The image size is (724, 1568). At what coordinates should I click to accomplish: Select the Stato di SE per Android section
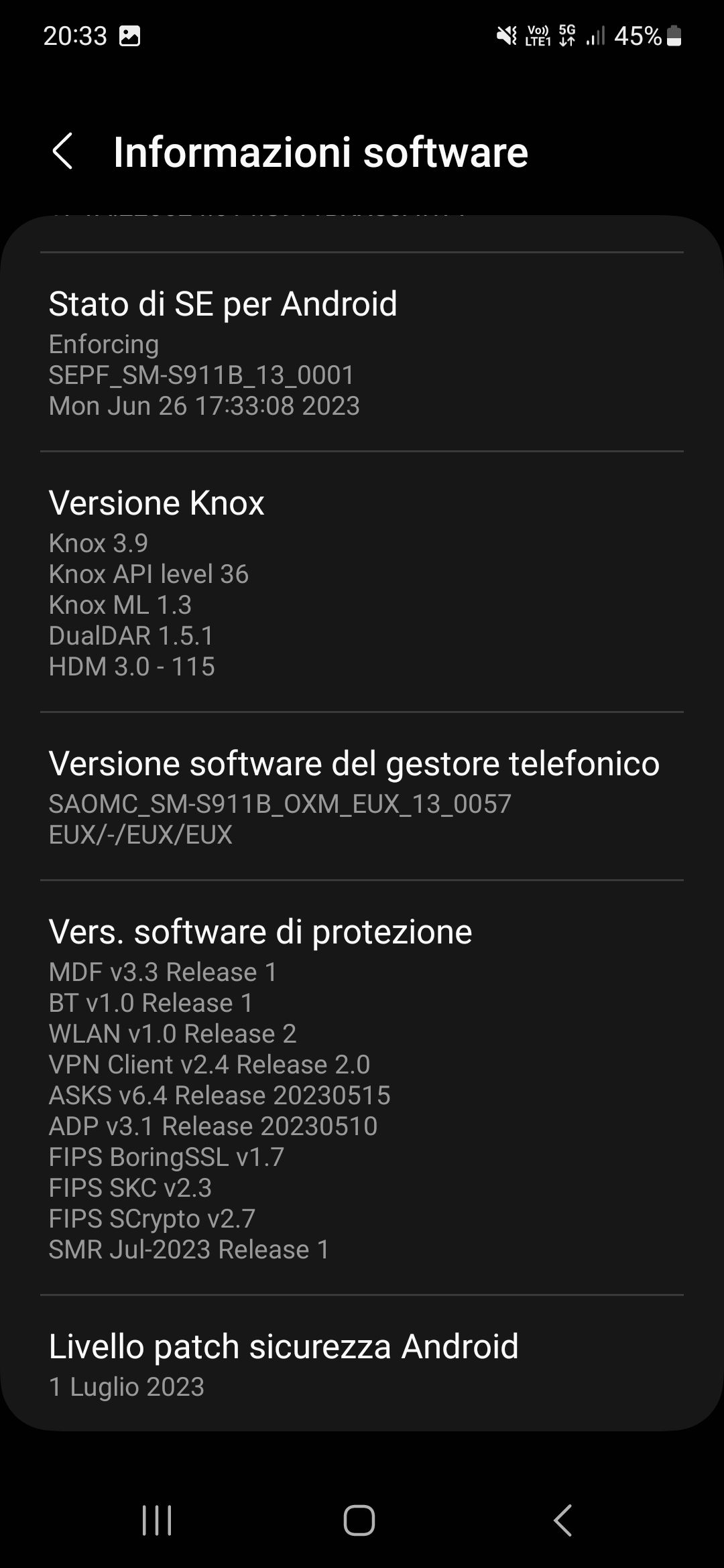[223, 304]
